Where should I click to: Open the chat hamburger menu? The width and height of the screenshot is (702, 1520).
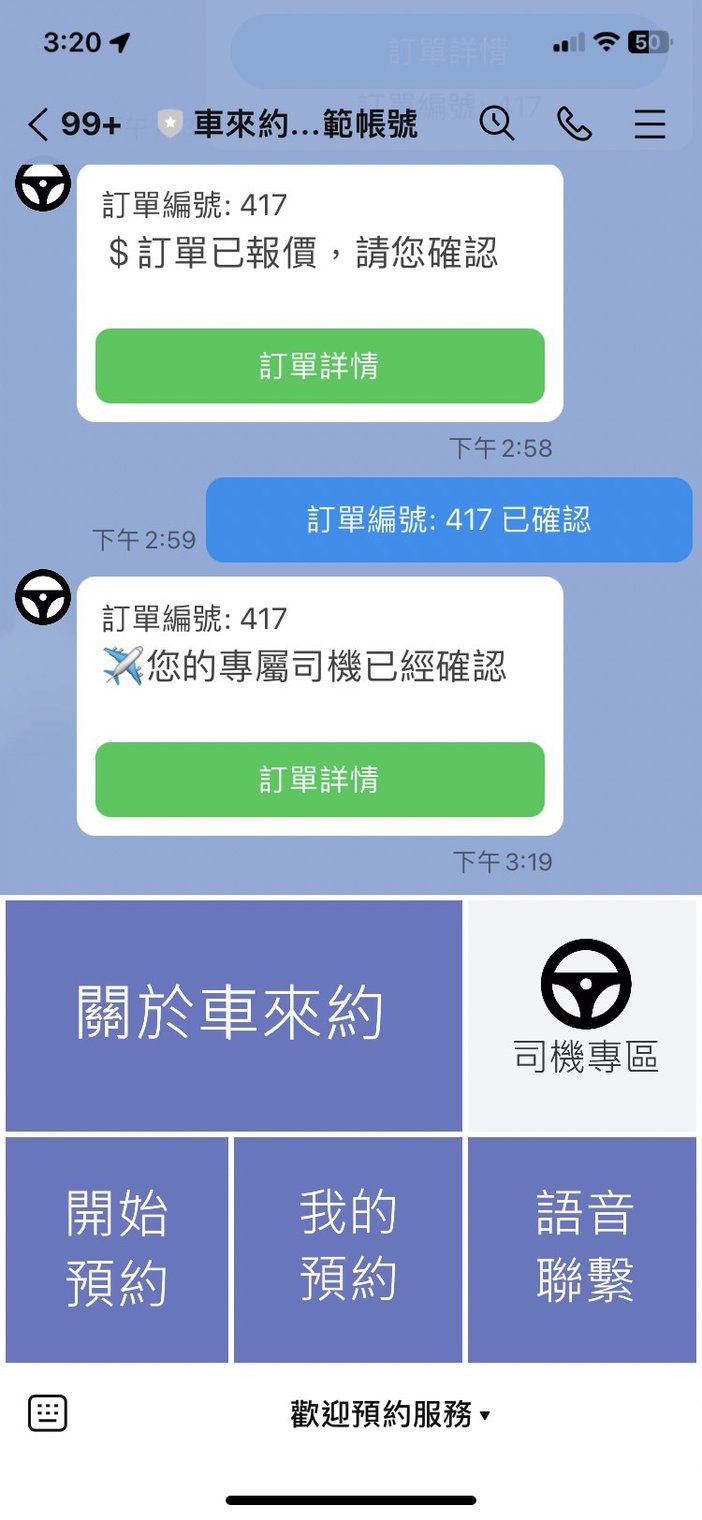coord(650,123)
